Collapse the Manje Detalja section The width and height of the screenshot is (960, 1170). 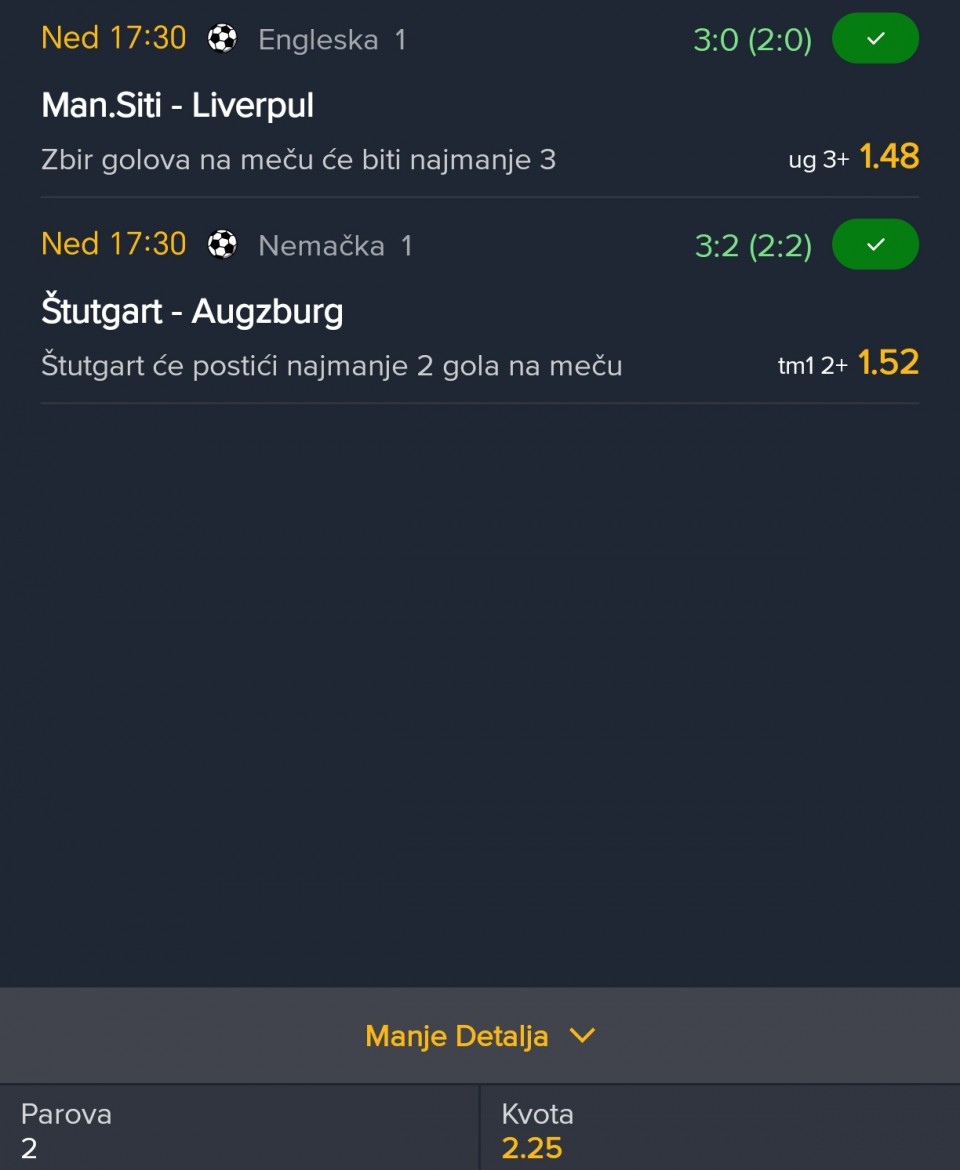click(x=480, y=1036)
